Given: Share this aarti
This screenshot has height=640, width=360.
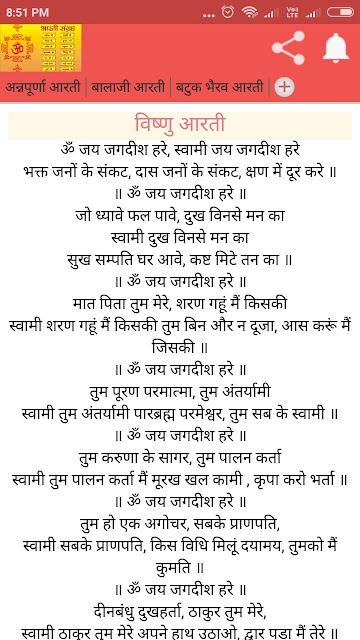Looking at the screenshot, I should point(289,48).
